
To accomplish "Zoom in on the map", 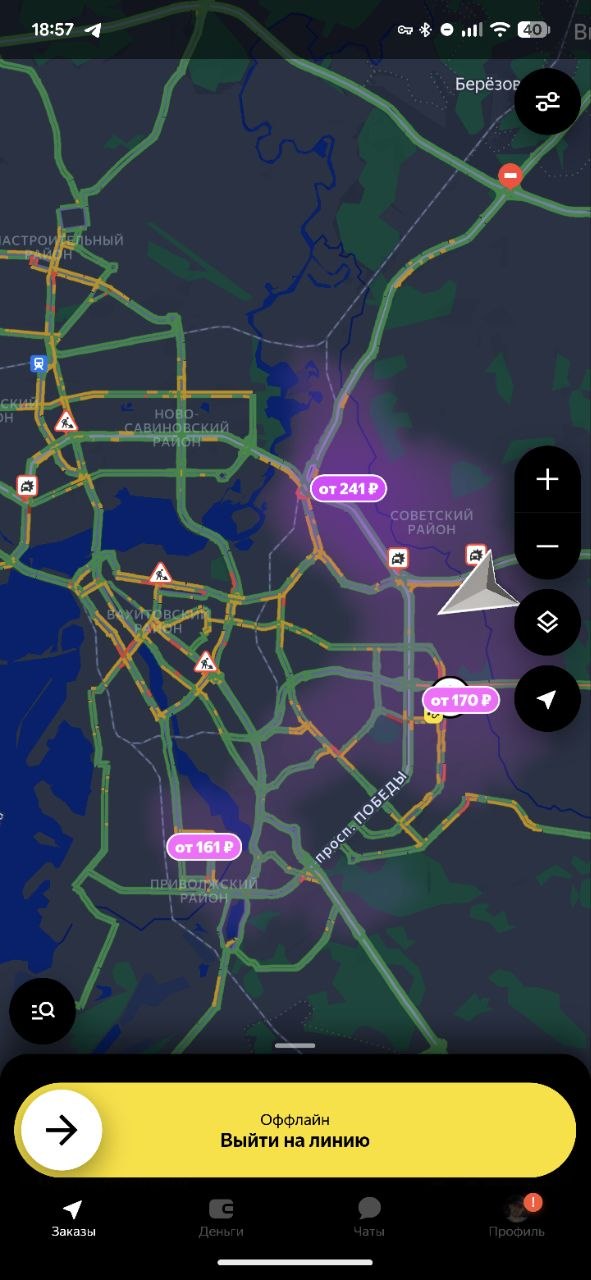I will (x=547, y=480).
